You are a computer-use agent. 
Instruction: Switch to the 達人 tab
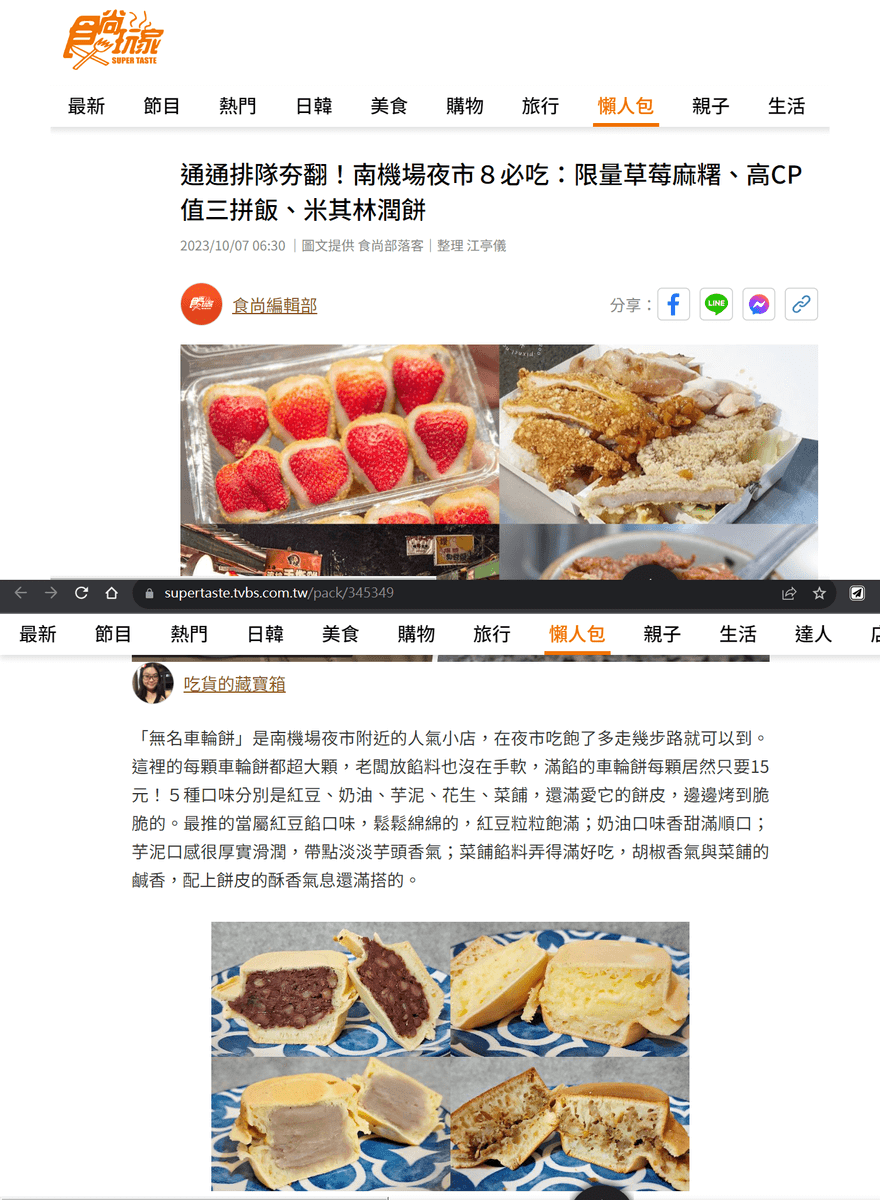pos(813,634)
